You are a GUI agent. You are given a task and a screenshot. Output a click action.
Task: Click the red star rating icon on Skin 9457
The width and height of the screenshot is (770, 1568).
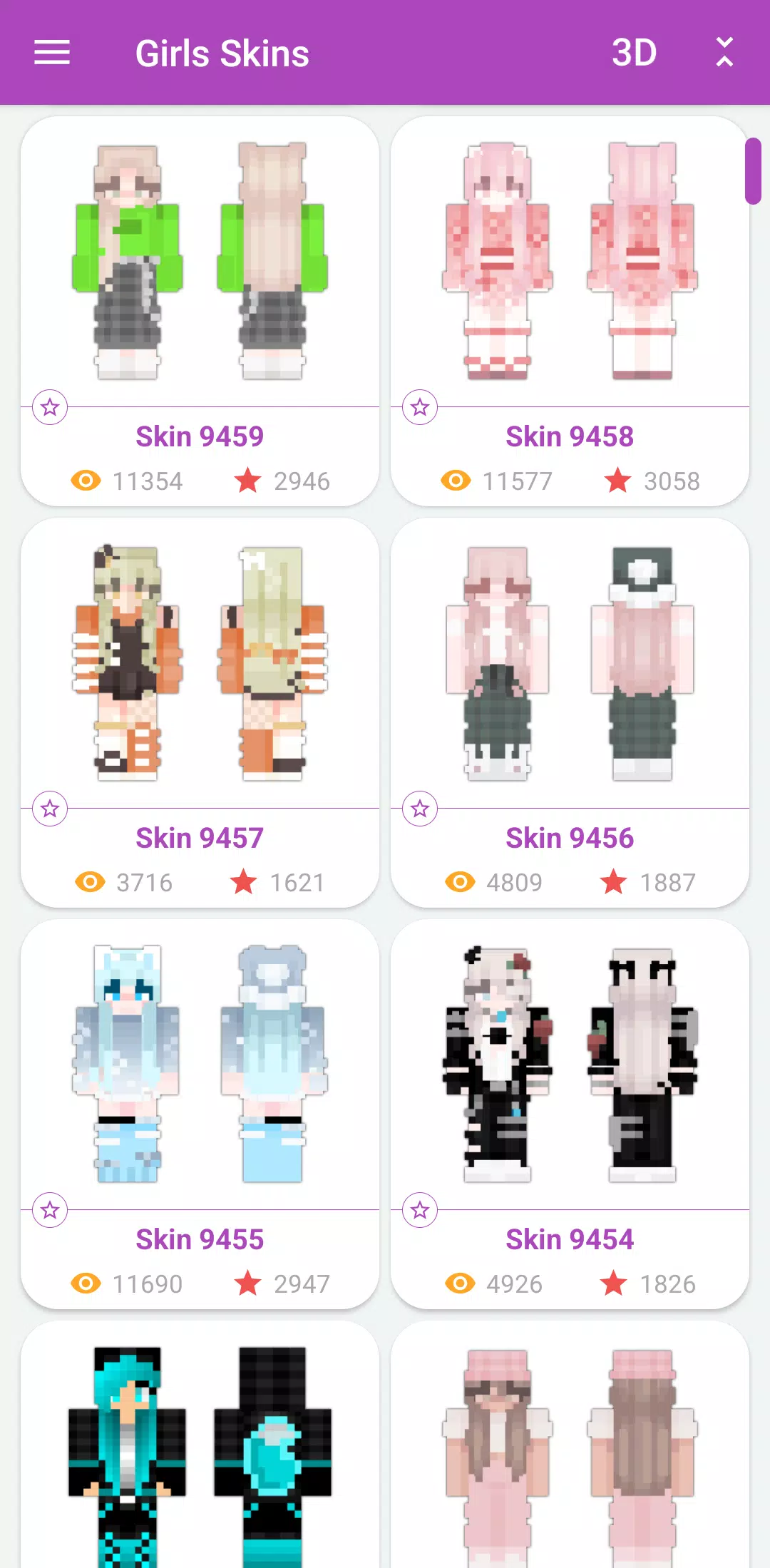point(247,882)
